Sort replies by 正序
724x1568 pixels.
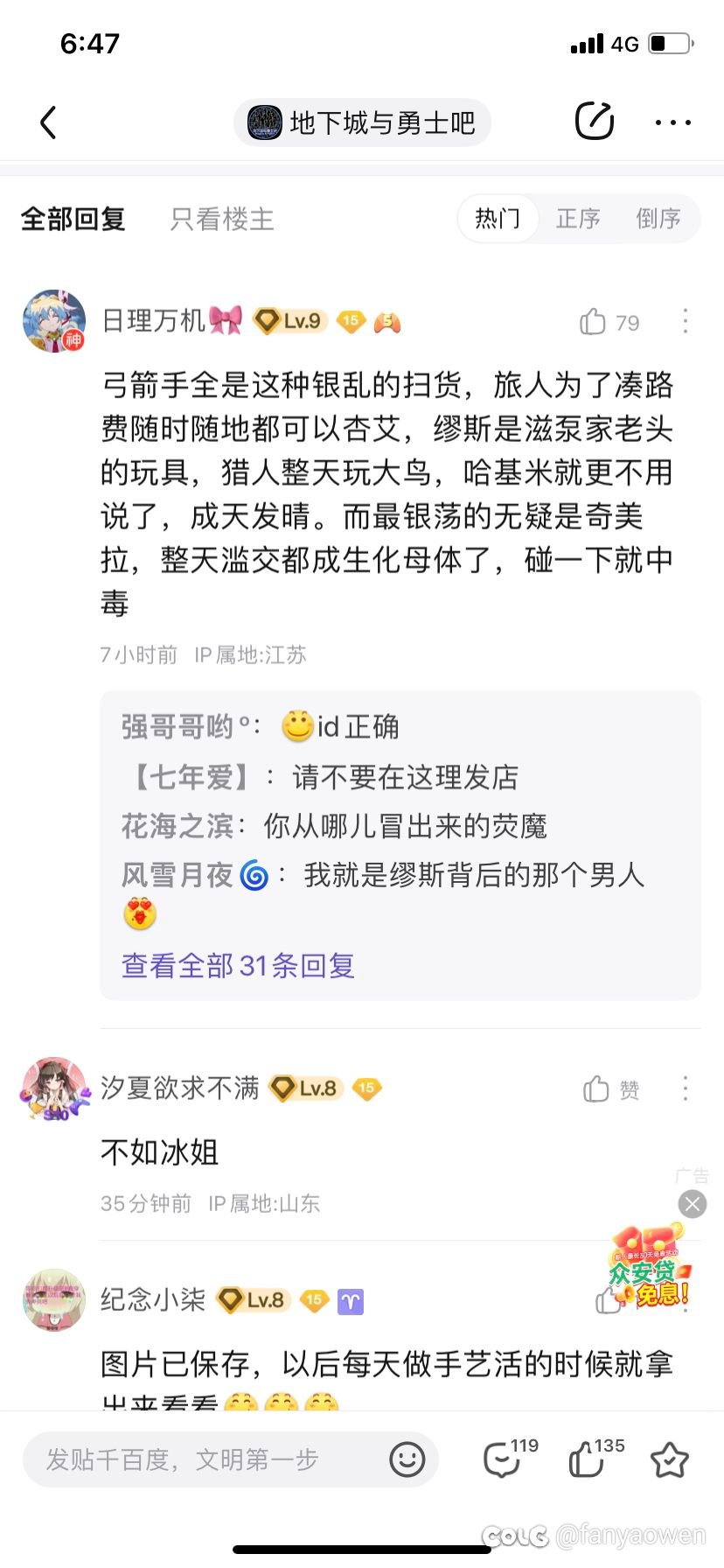pyautogui.click(x=578, y=219)
